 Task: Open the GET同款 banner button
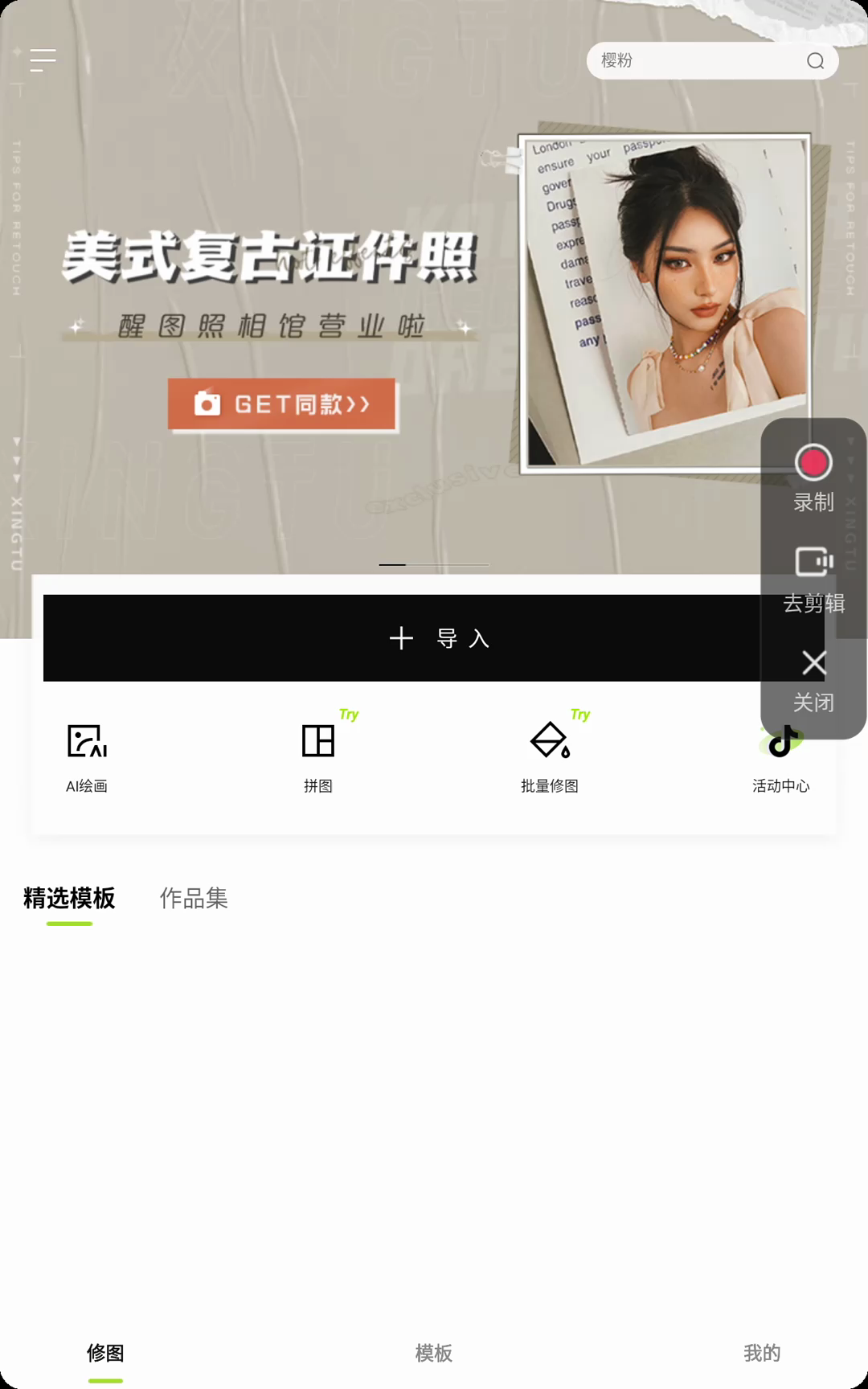(x=281, y=404)
